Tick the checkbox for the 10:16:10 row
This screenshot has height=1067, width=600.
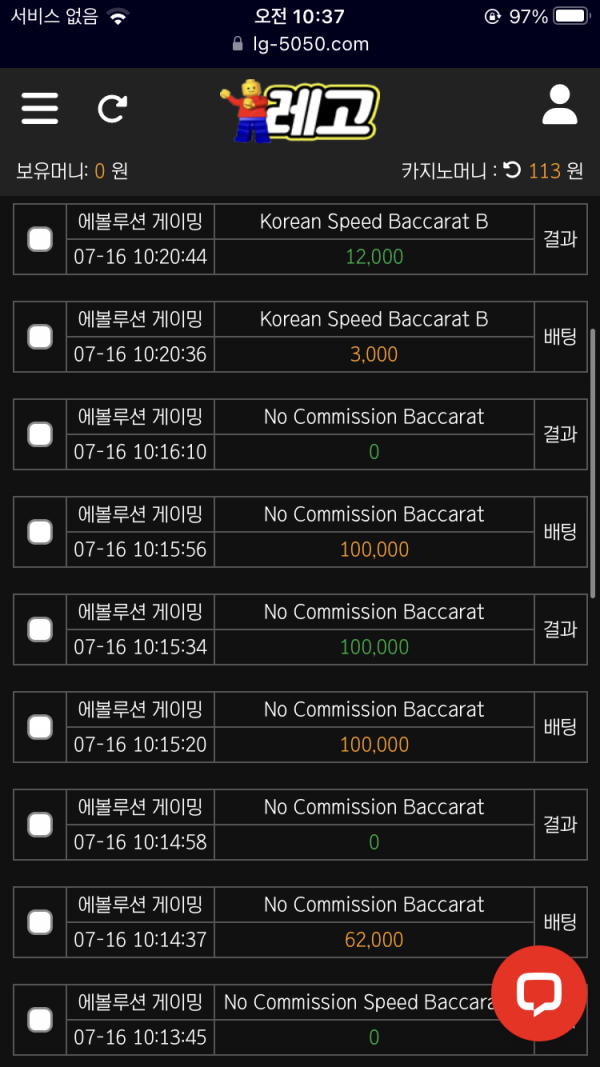[x=40, y=434]
